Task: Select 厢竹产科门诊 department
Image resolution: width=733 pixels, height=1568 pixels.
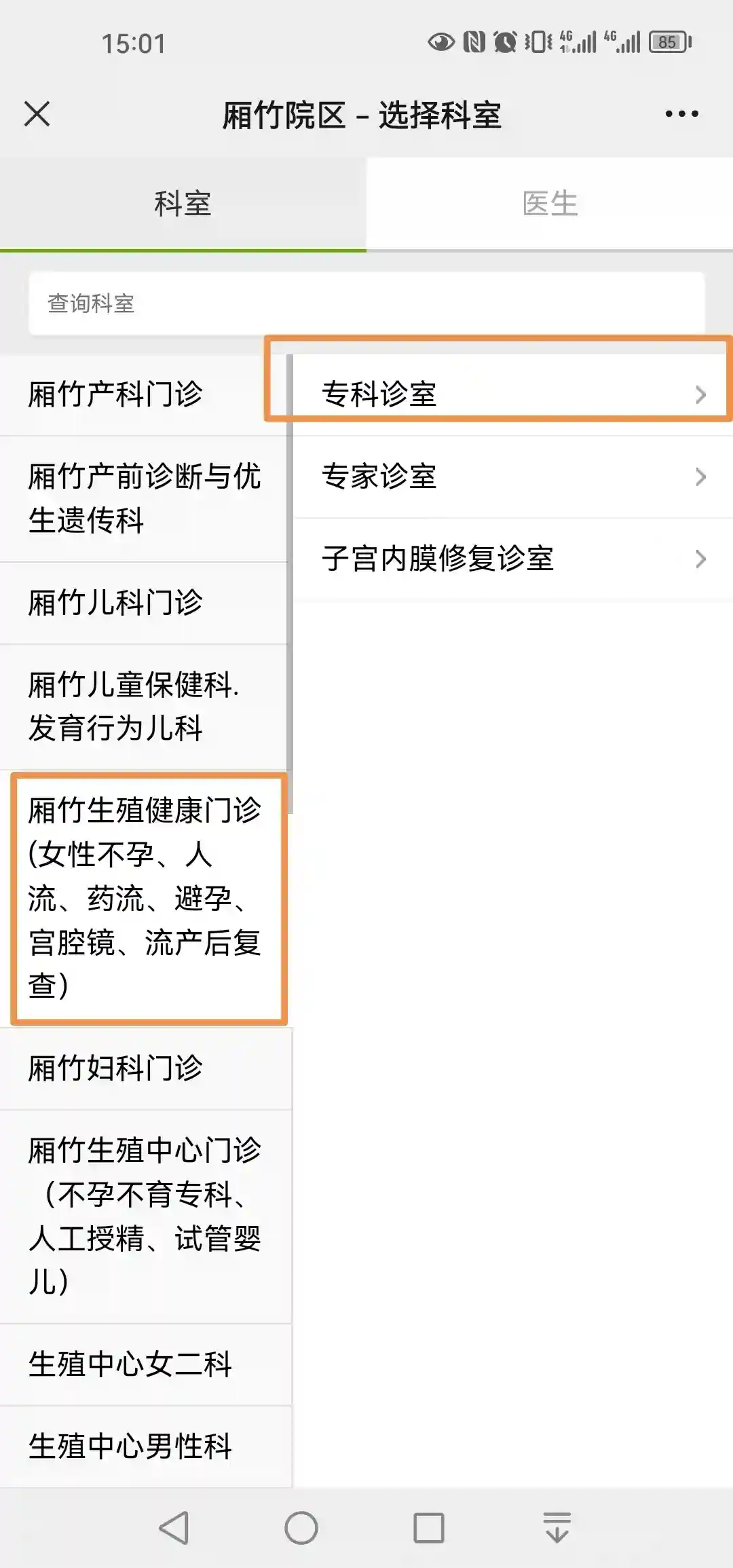Action: click(x=144, y=394)
